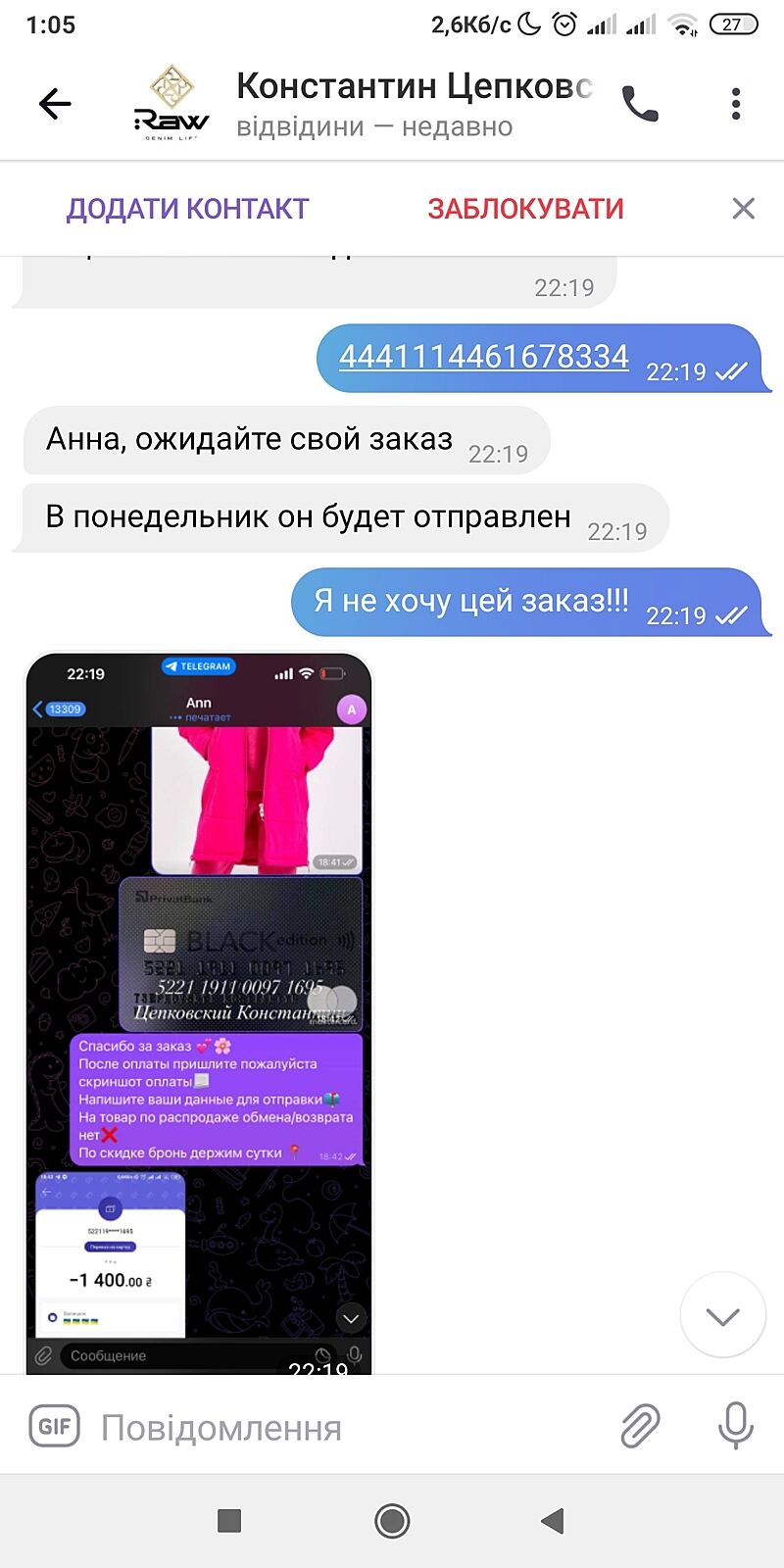This screenshot has height=1568, width=784.
Task: Record a voice message with microphone
Action: tap(735, 1426)
